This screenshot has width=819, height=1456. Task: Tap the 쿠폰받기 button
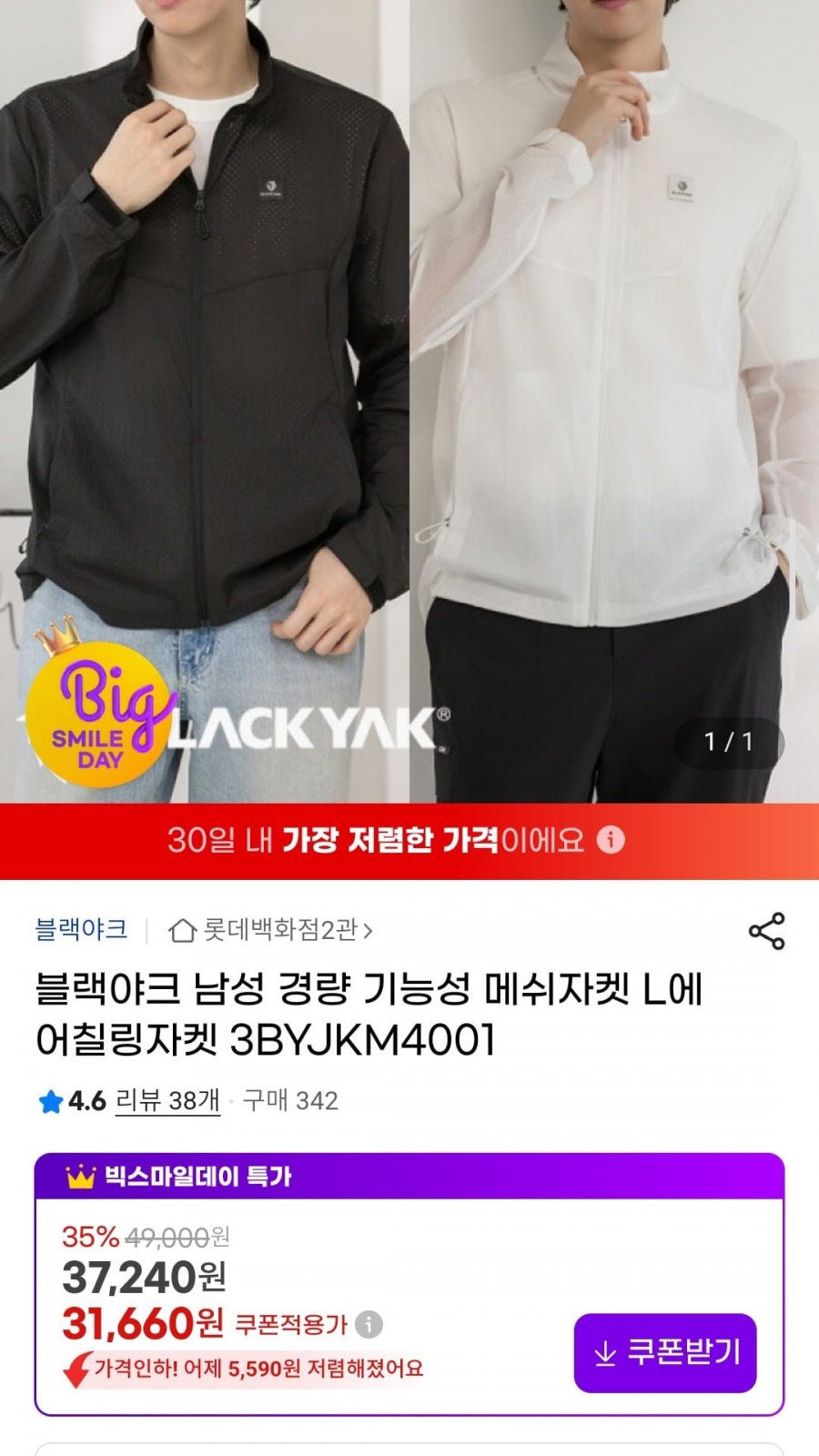(x=665, y=1353)
